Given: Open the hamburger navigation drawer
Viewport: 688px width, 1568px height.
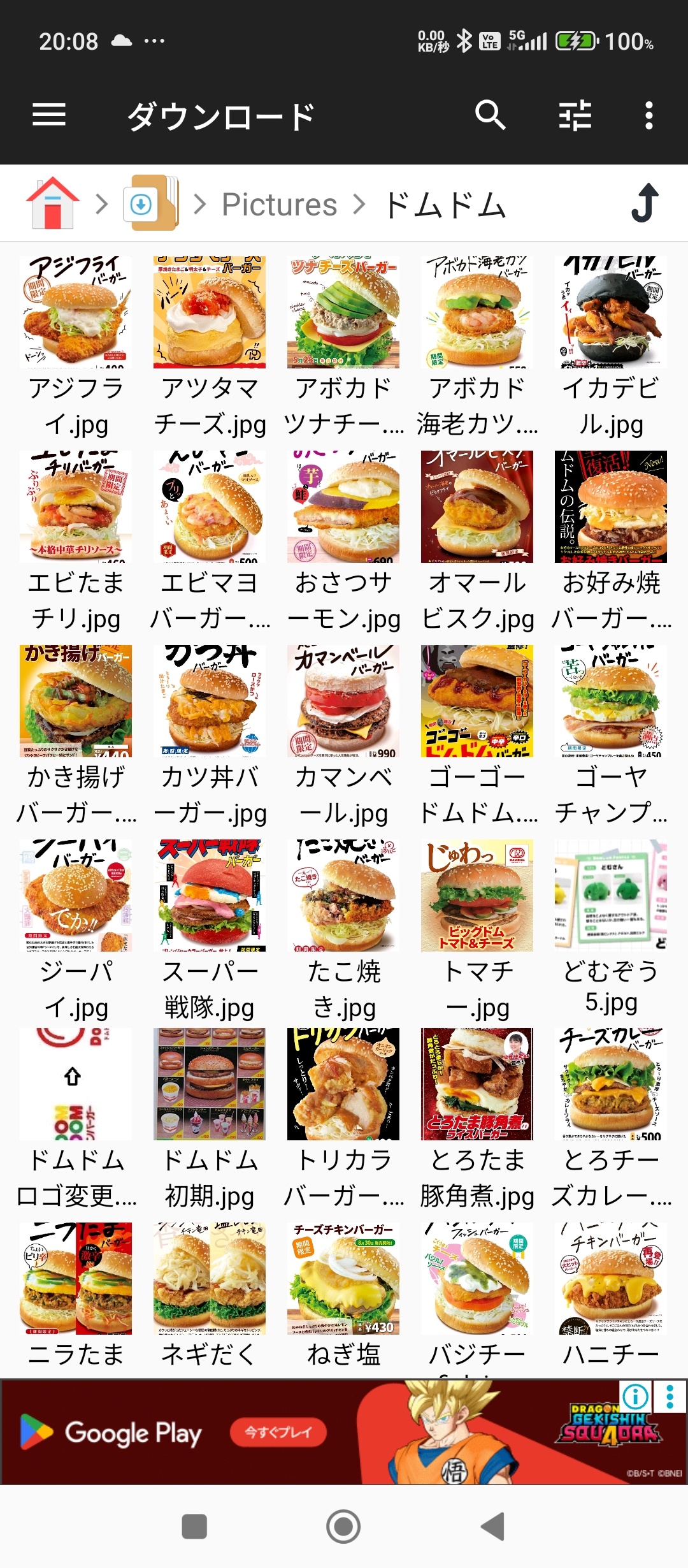Looking at the screenshot, I should coord(49,115).
